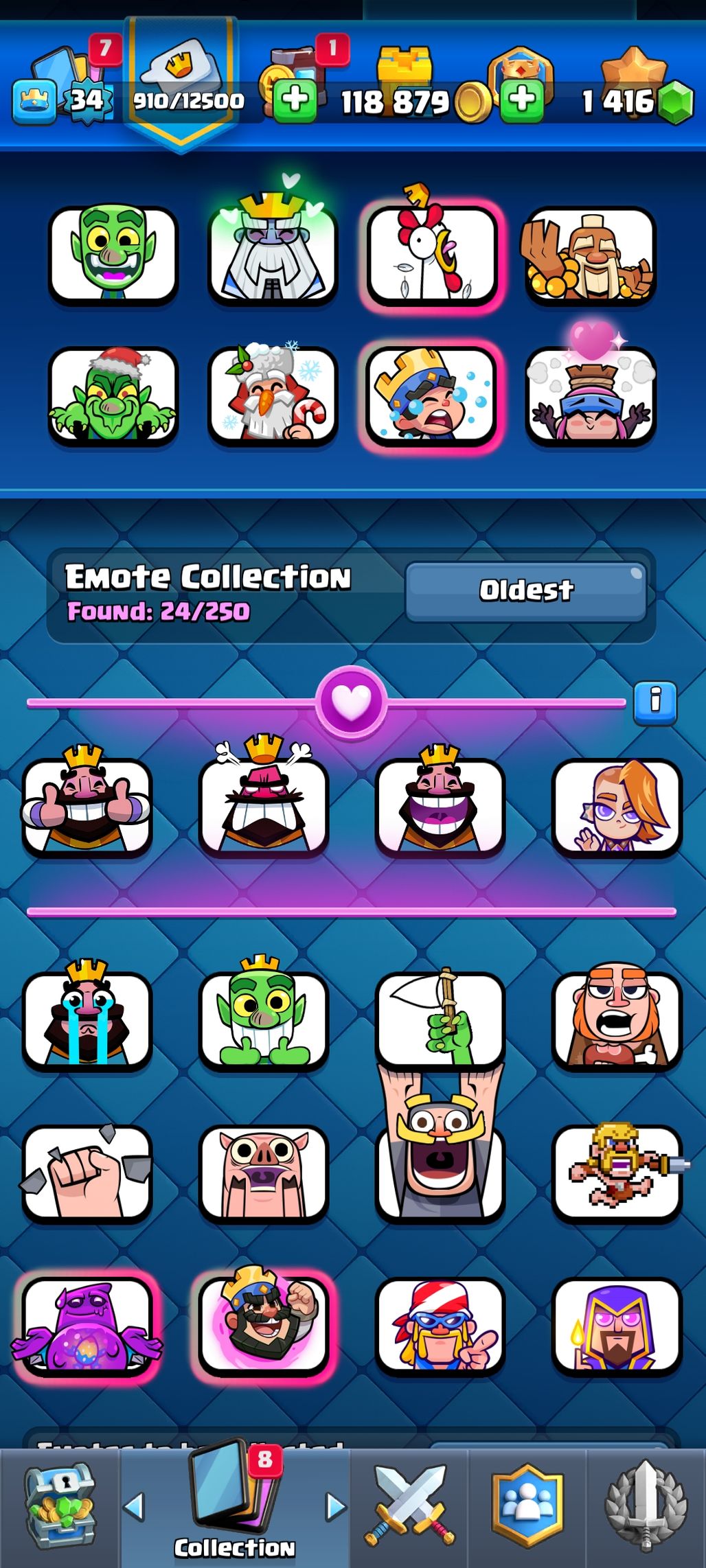Screen dimensions: 706x1568
Task: Select the green goblin emote in deck
Action: tap(113, 254)
